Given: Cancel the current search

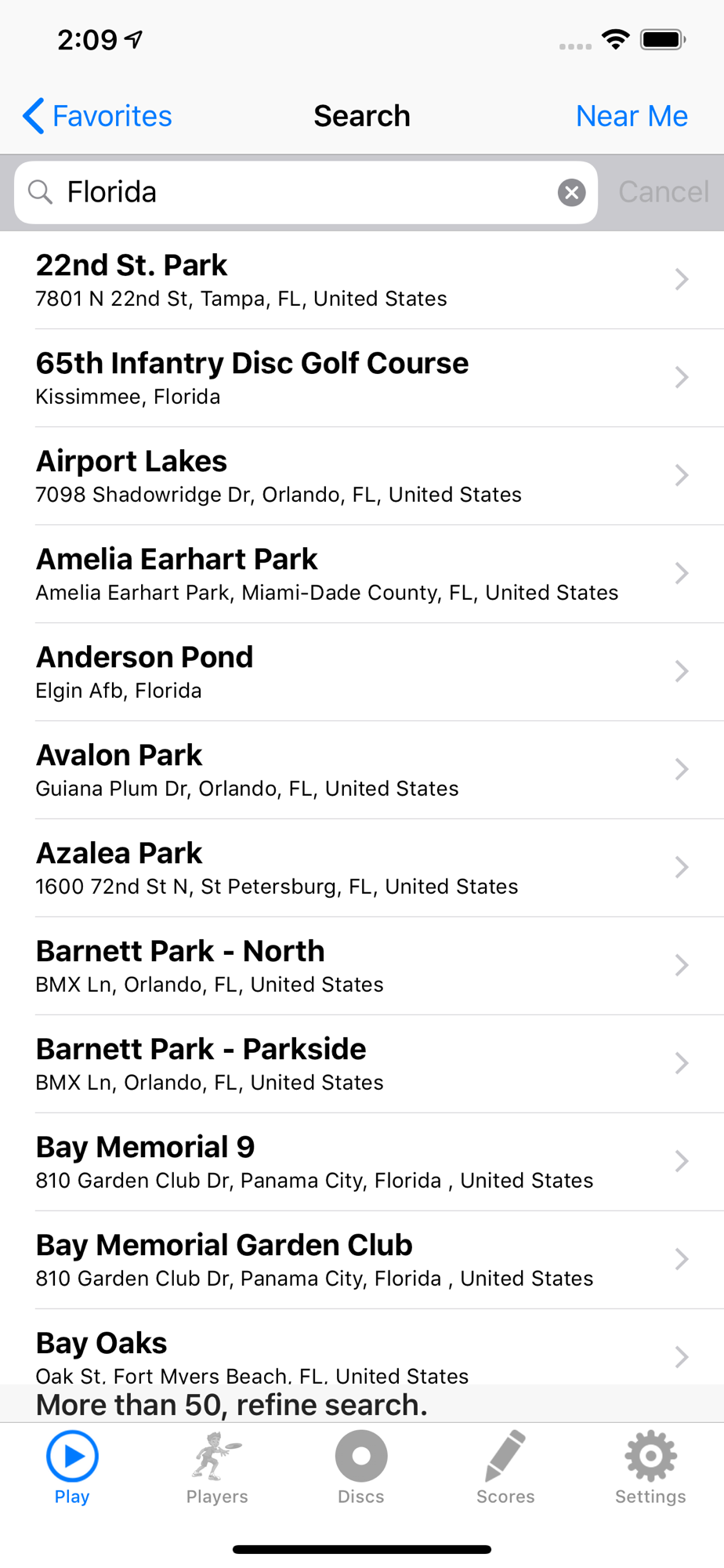Looking at the screenshot, I should tap(663, 192).
